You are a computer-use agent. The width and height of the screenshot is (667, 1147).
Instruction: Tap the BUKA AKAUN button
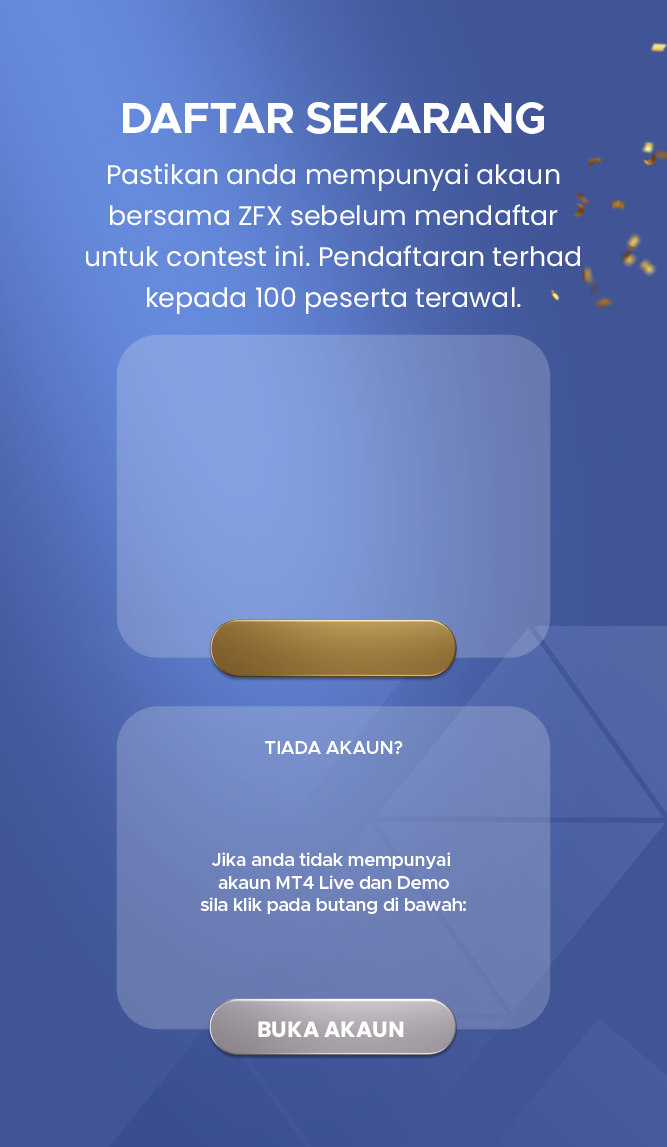[332, 1028]
